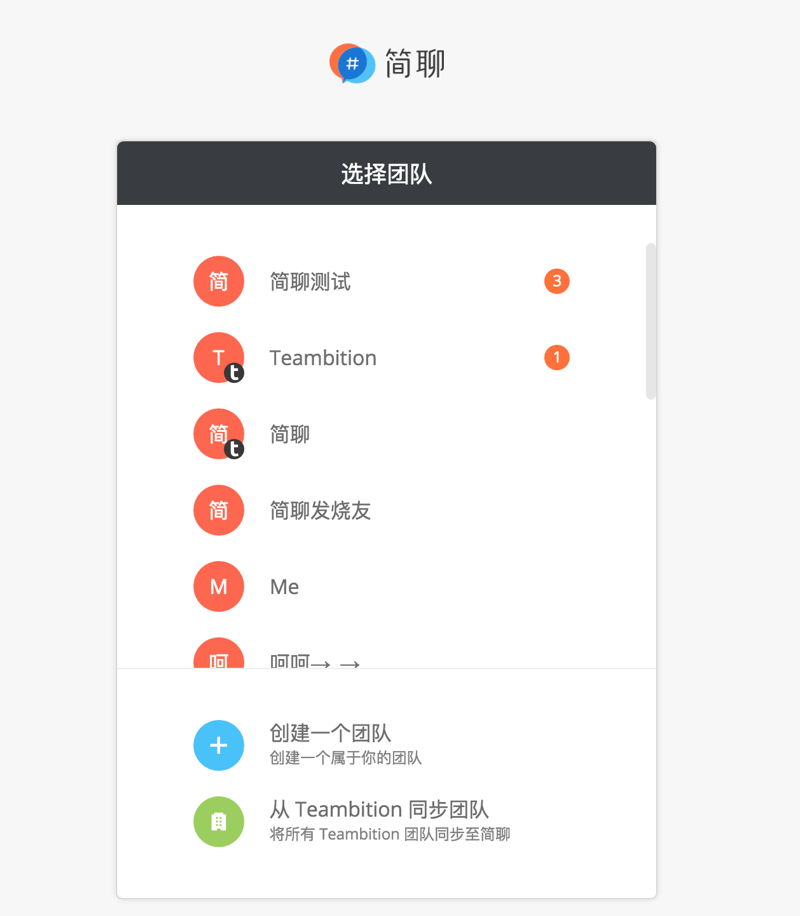Click the blue plus icon for creating a team
The width and height of the screenshot is (800, 916).
click(x=219, y=745)
